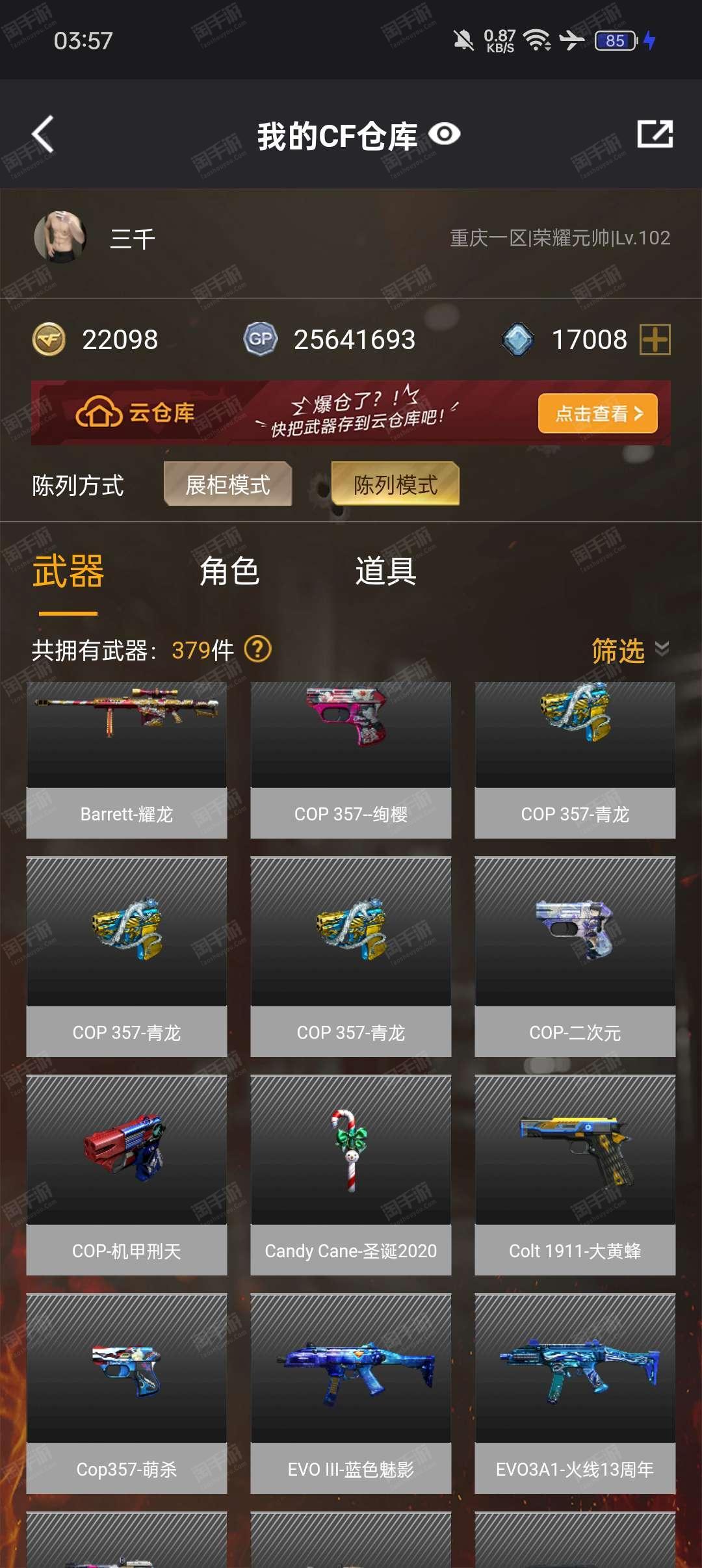Open the COP-二次元 weapon card
702x1568 pixels.
575,956
